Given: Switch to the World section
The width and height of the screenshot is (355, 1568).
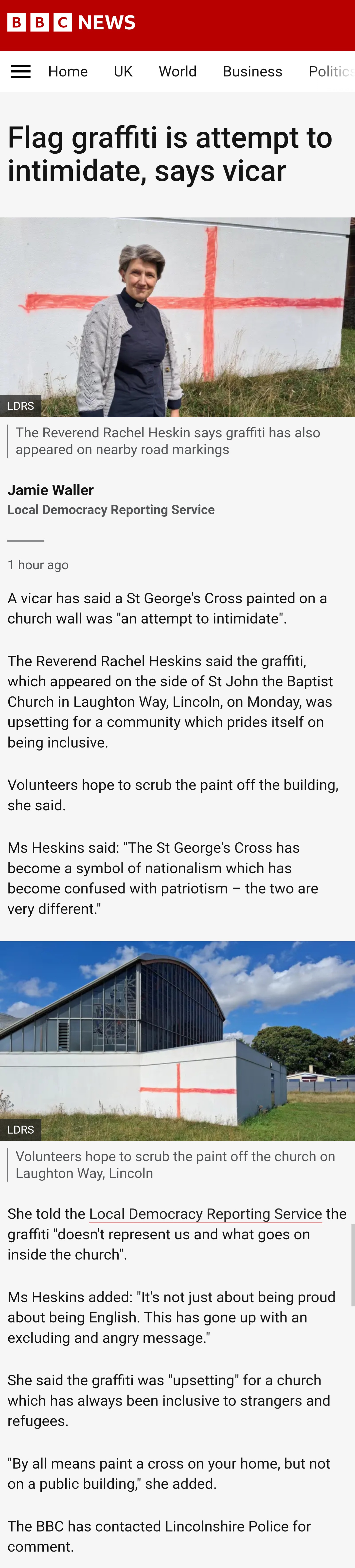Looking at the screenshot, I should coord(178,72).
